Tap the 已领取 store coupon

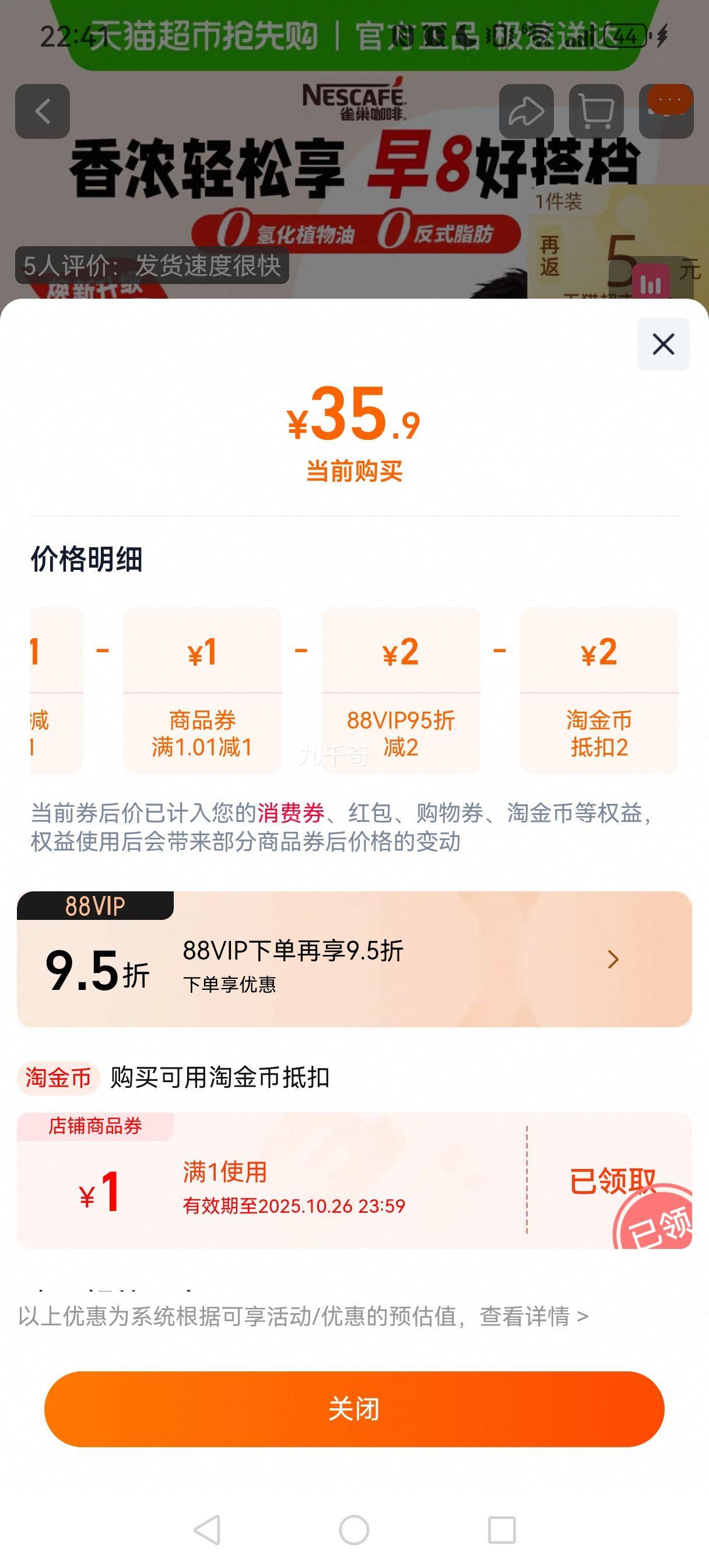tap(611, 1181)
